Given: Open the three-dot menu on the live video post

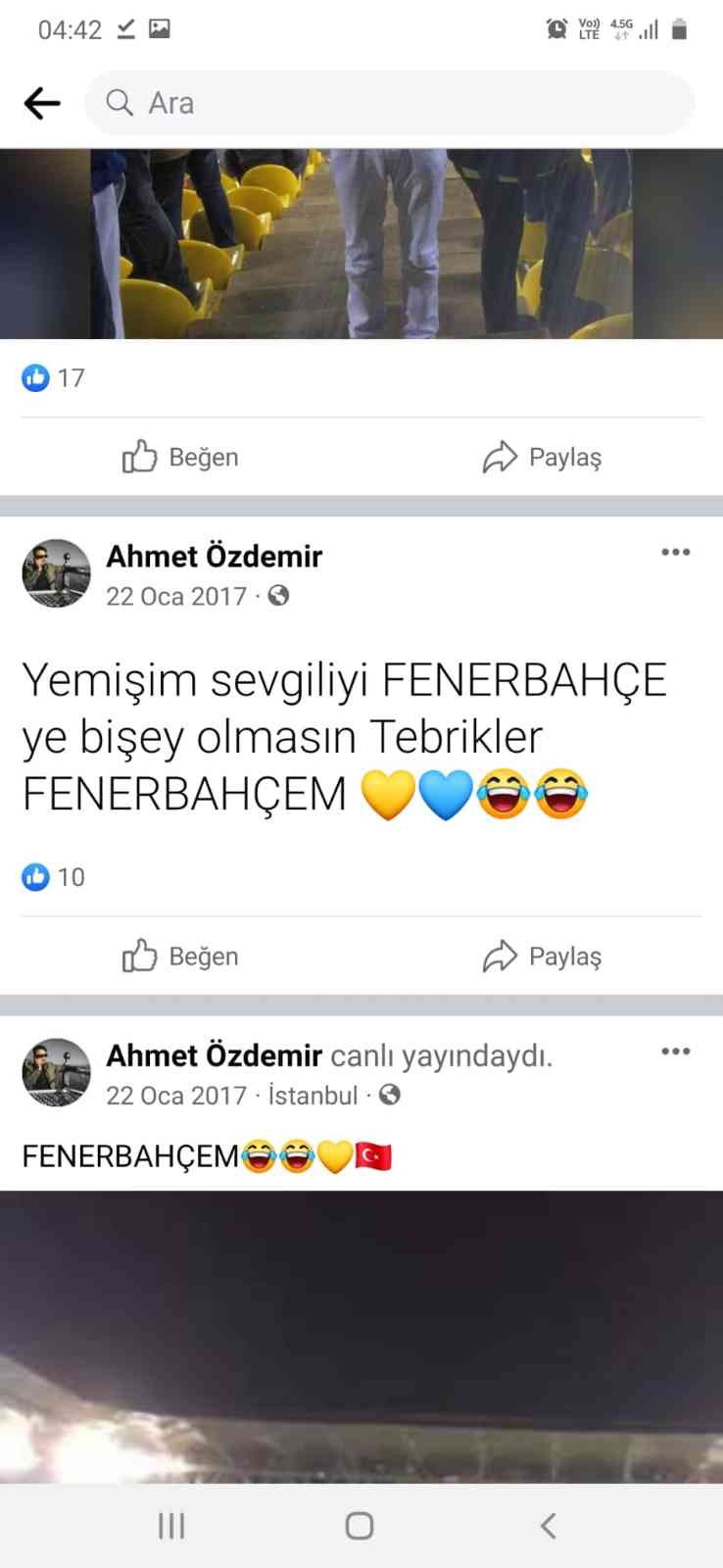Looking at the screenshot, I should point(675,1052).
